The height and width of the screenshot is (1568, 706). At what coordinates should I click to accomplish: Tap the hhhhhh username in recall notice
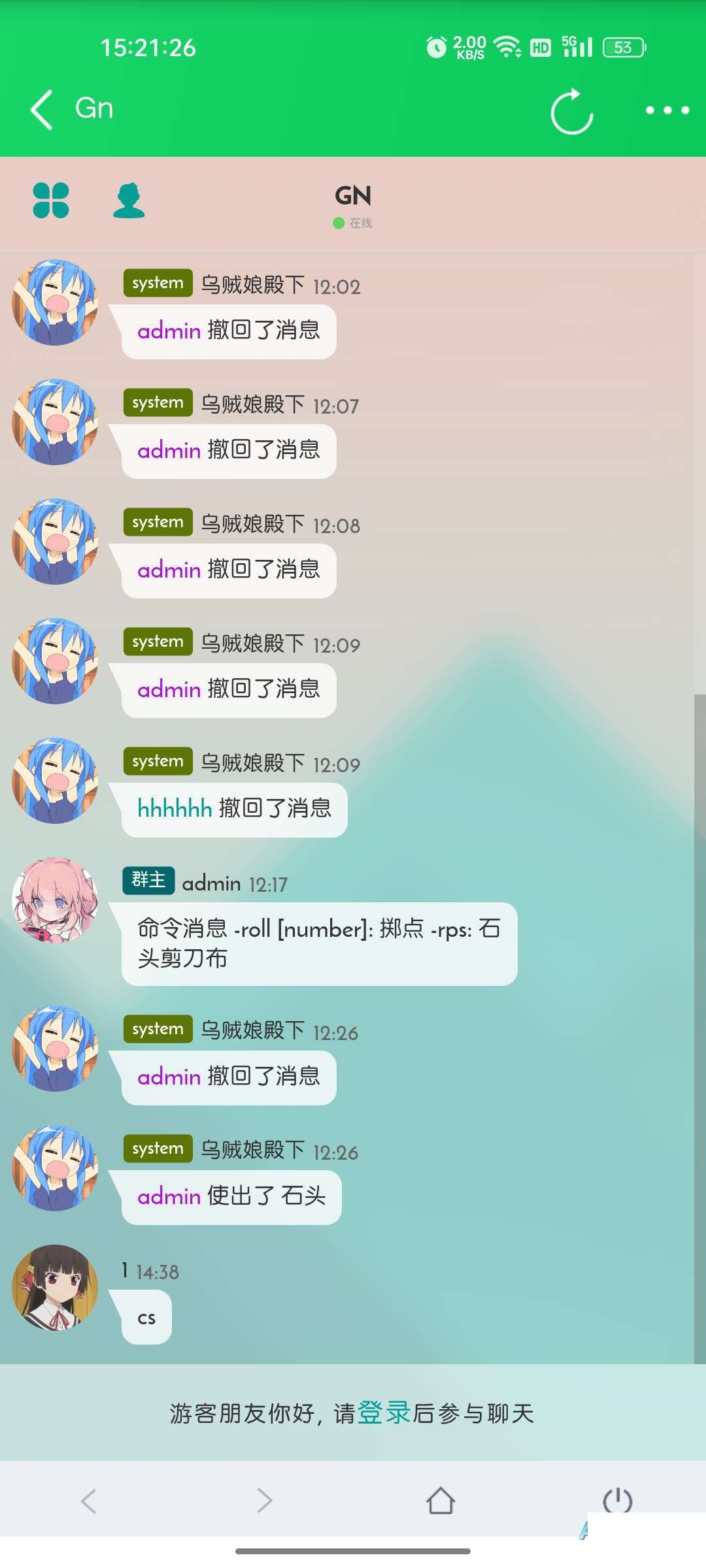point(175,809)
